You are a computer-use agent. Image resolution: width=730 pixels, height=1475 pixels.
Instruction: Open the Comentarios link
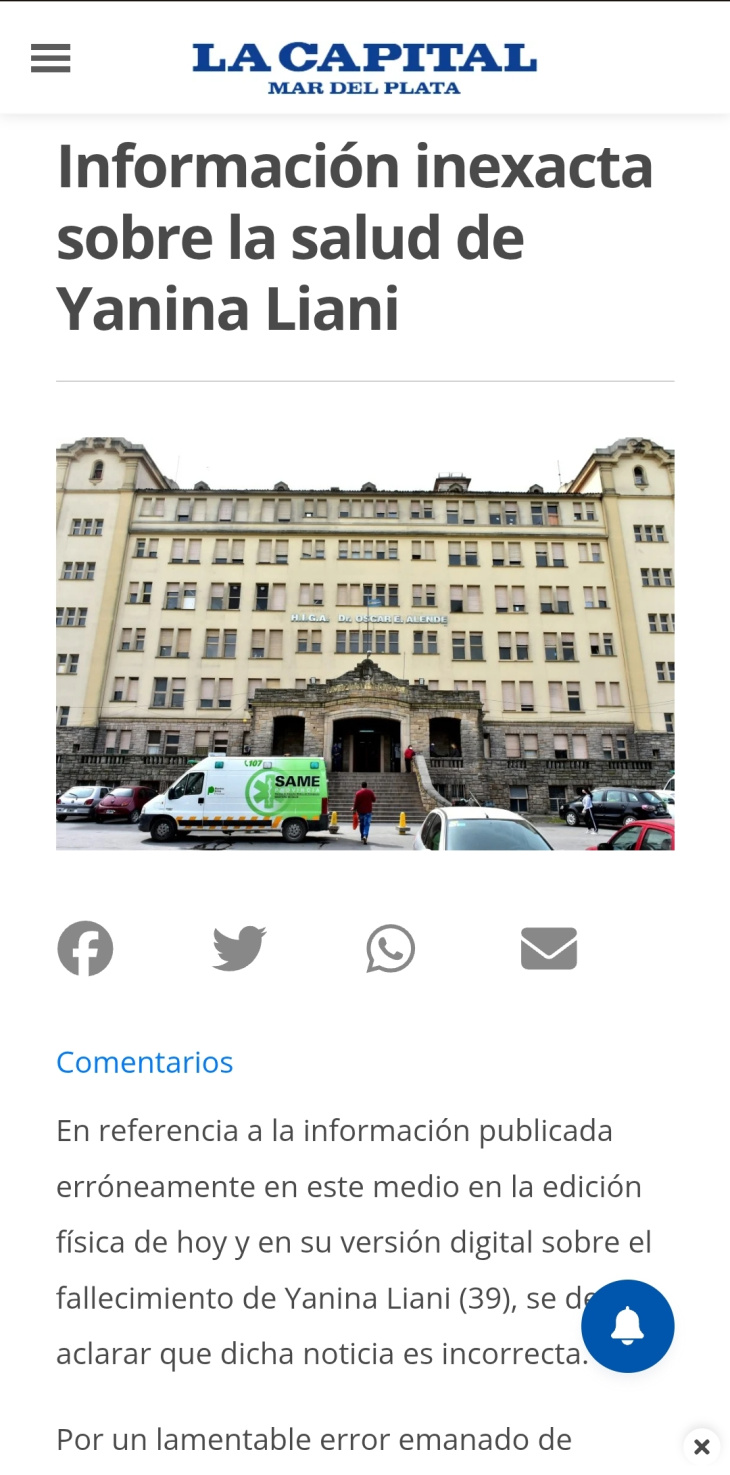click(144, 1062)
